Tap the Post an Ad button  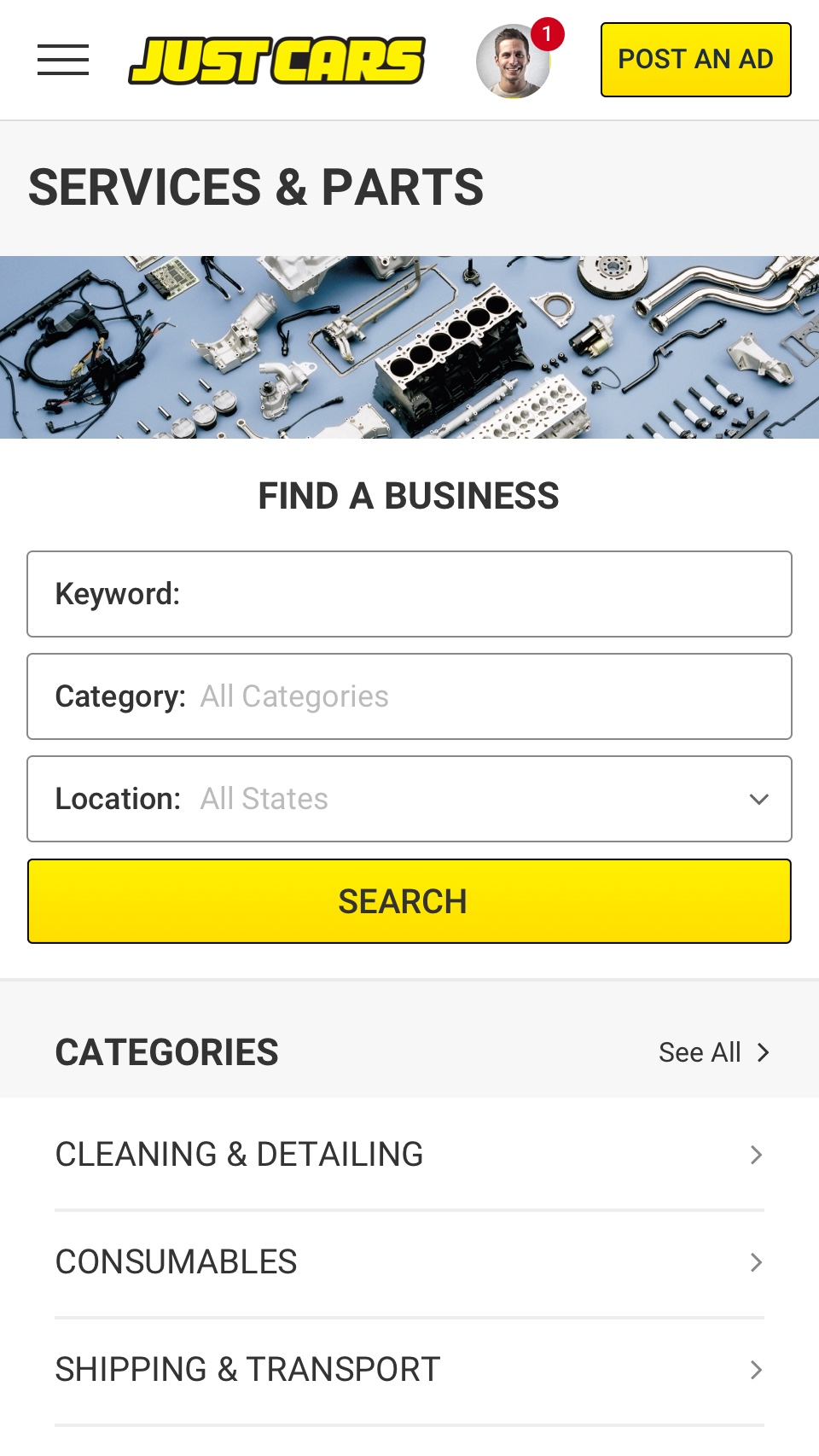tap(696, 60)
